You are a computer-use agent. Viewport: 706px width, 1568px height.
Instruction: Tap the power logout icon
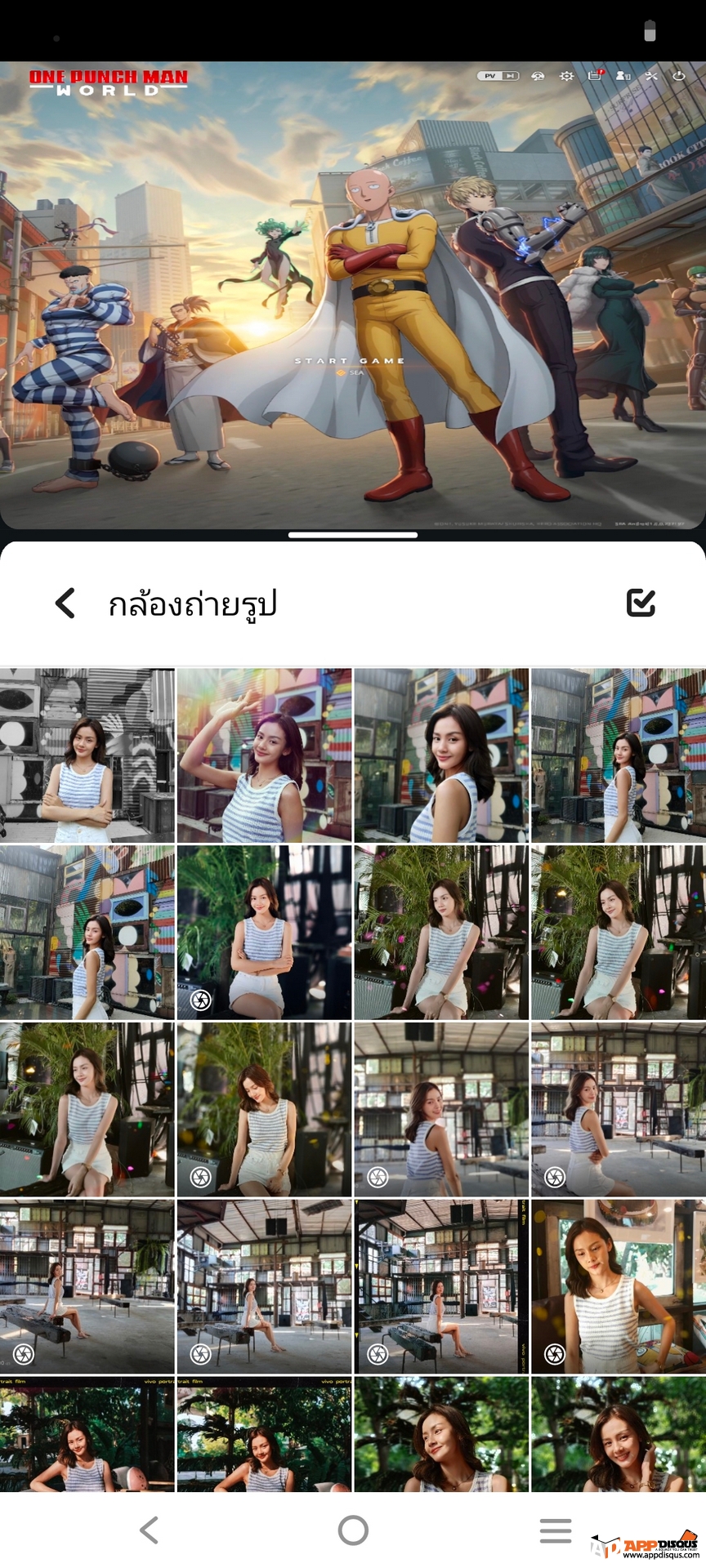coord(678,76)
